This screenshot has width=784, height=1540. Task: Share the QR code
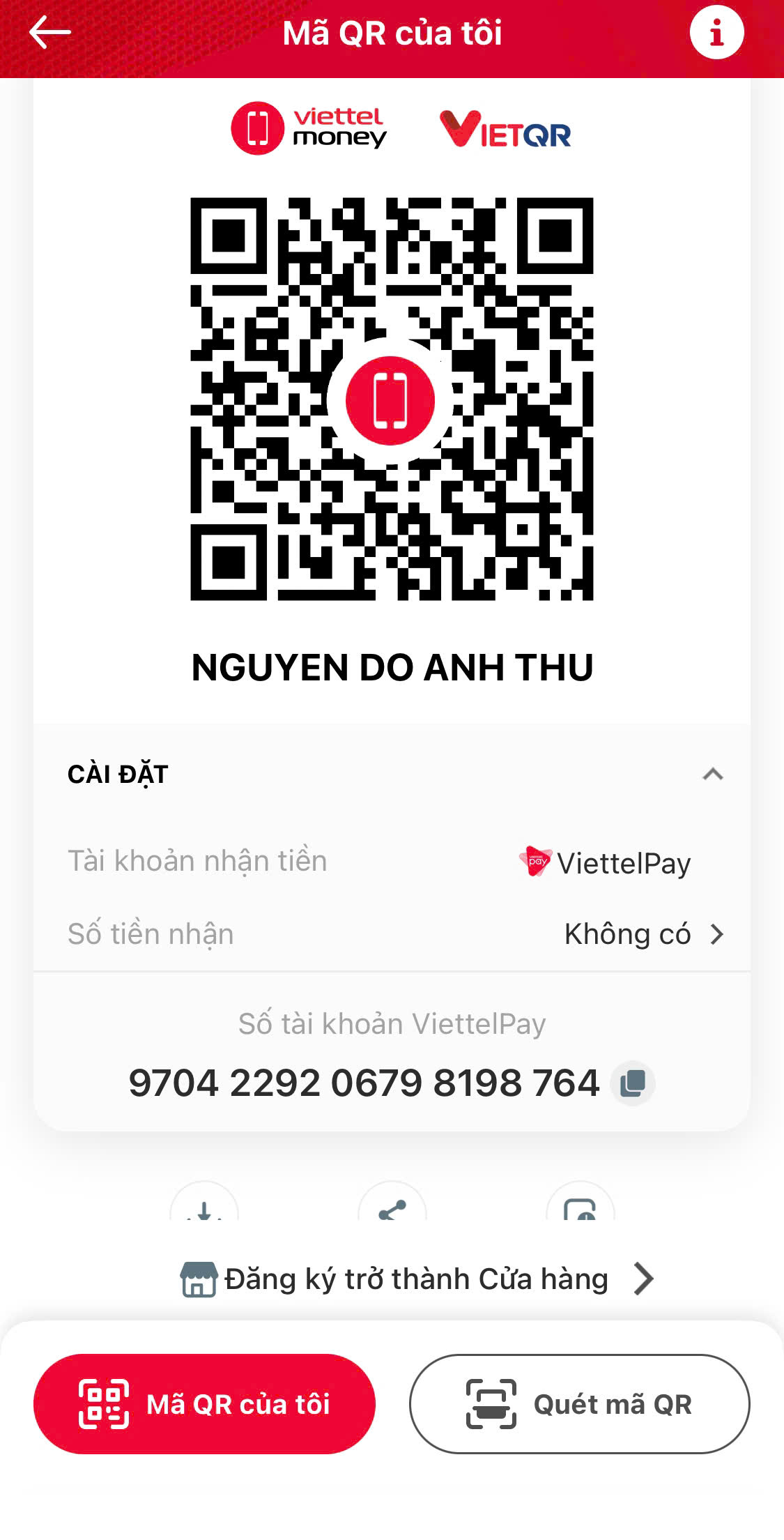pos(392,1202)
